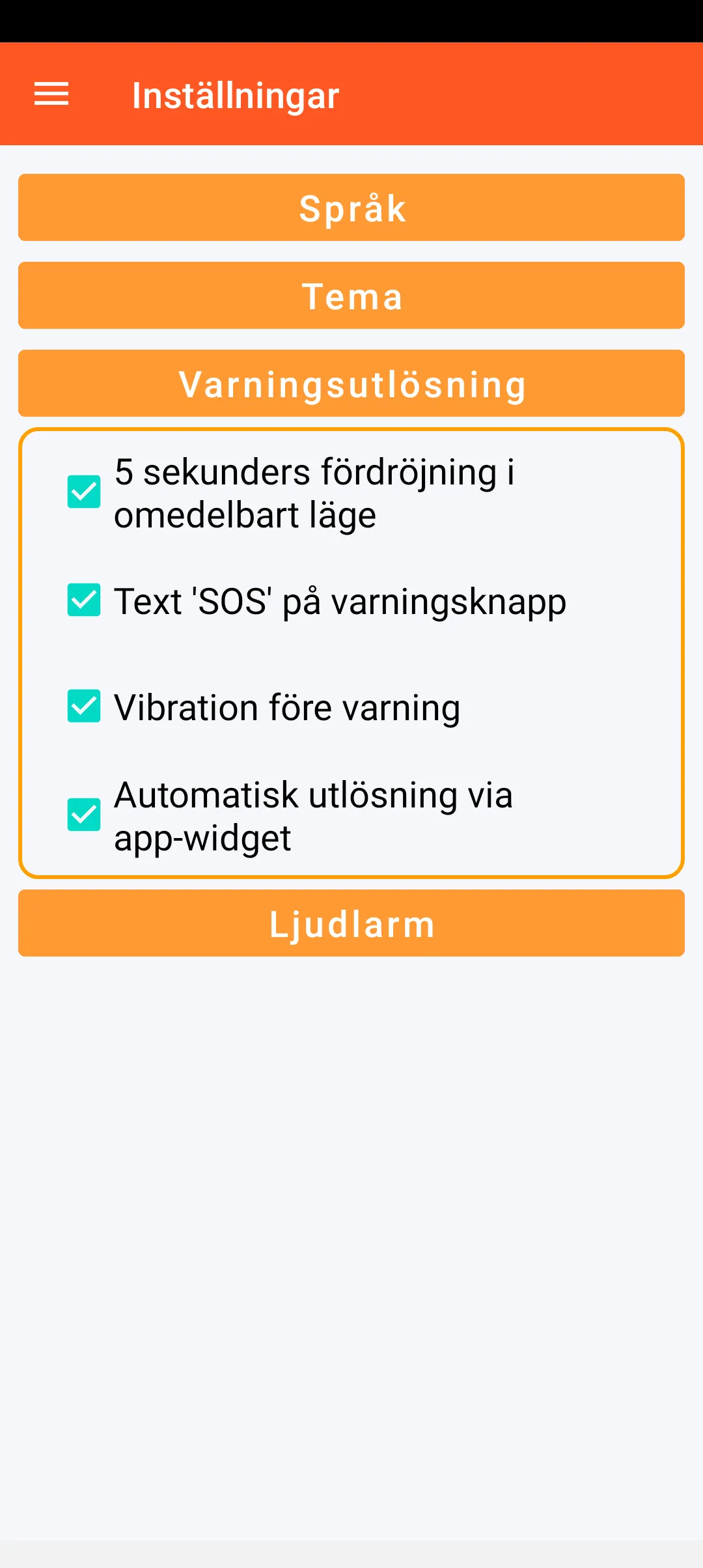This screenshot has height=1568, width=703.
Task: Uncheck 5 sekunders fördröjning checkbox
Action: point(84,492)
